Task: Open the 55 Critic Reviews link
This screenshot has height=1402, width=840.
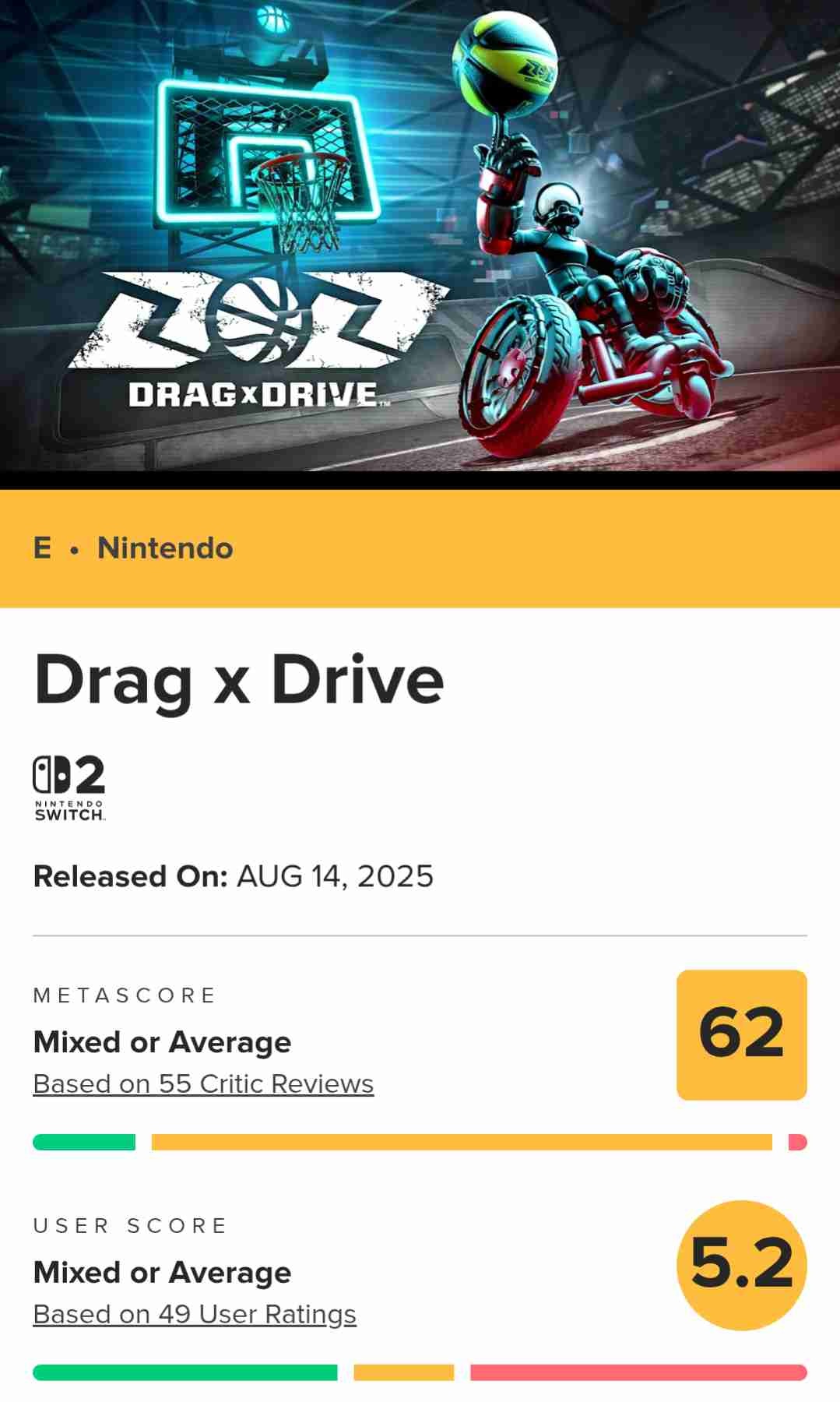Action: tap(203, 1083)
